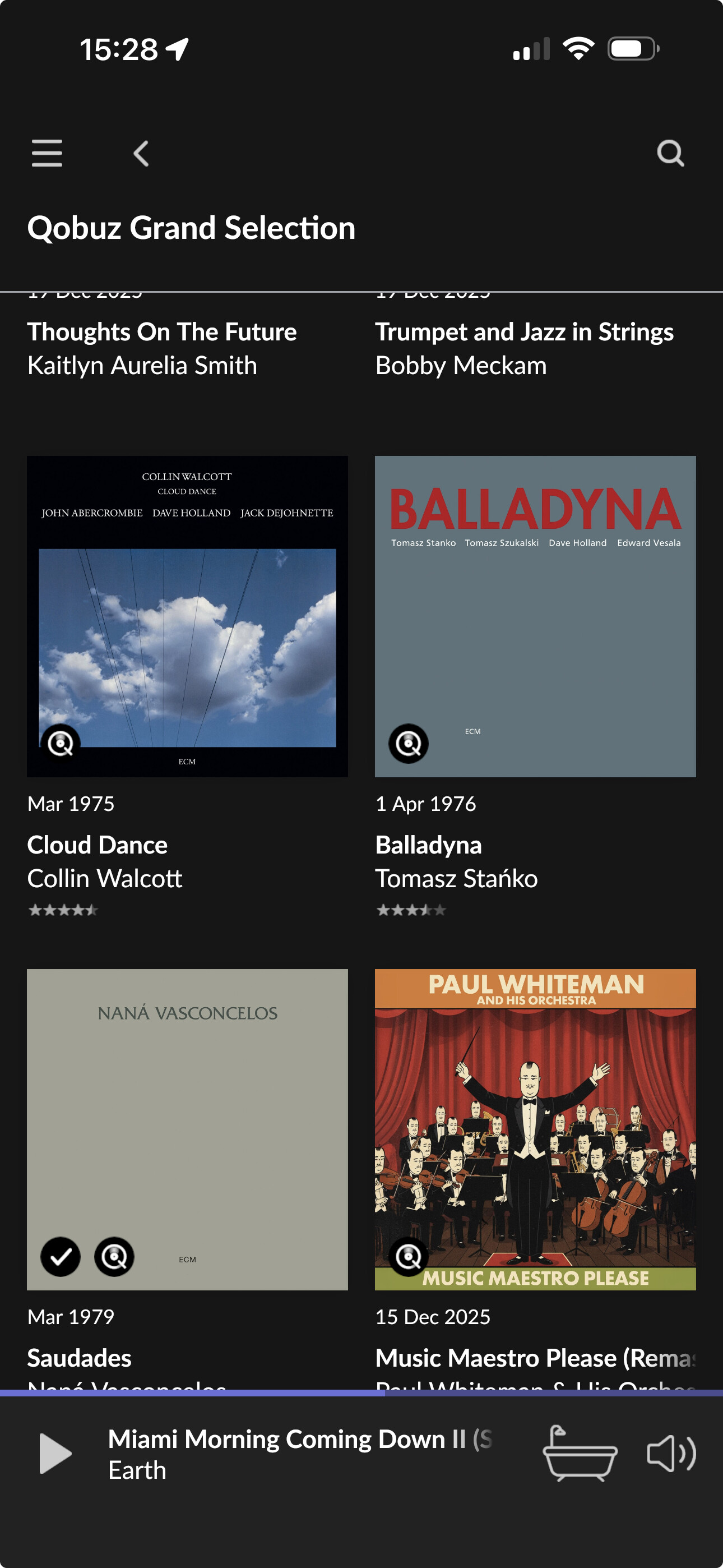Open the volume control

coord(671,1454)
